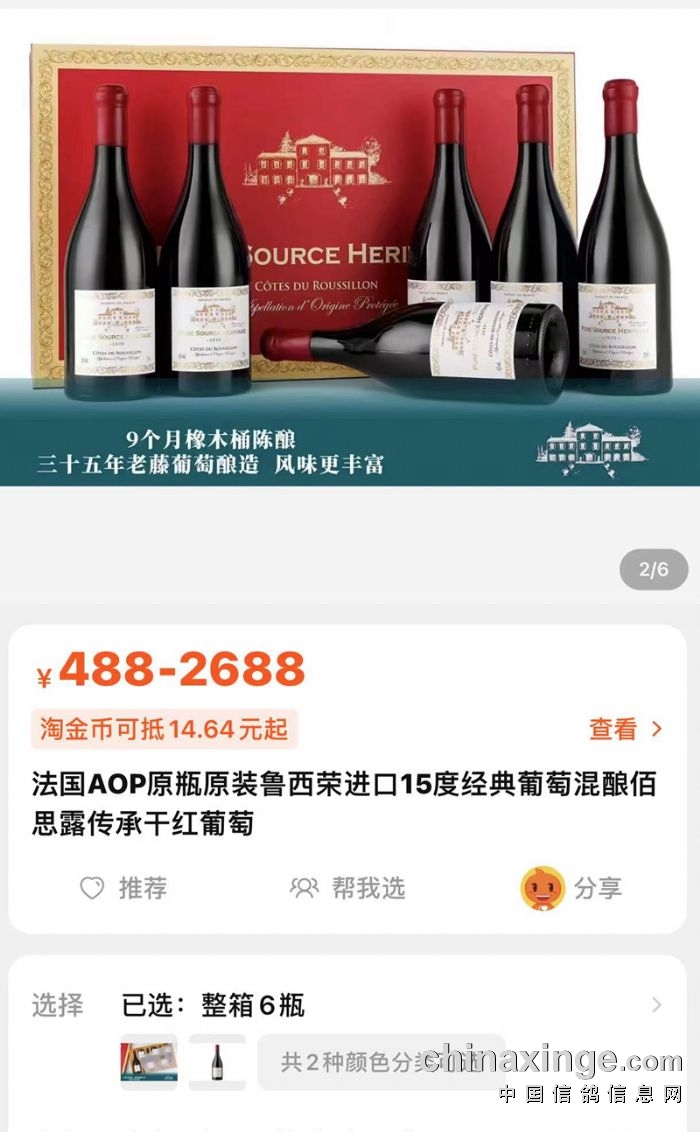Select the gift box variant thumbnail

pos(149,1061)
